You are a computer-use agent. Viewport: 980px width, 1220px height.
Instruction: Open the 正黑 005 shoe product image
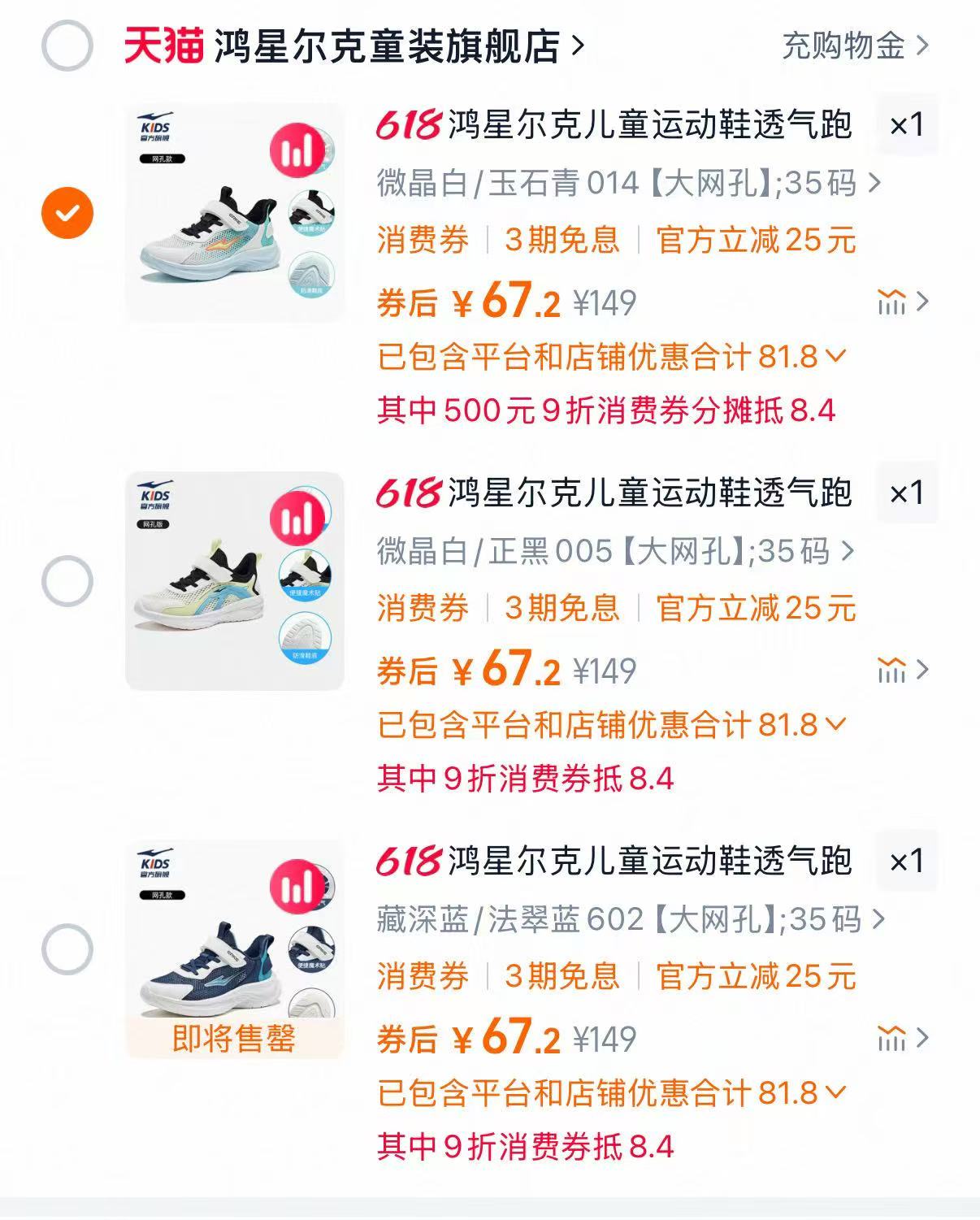point(234,581)
